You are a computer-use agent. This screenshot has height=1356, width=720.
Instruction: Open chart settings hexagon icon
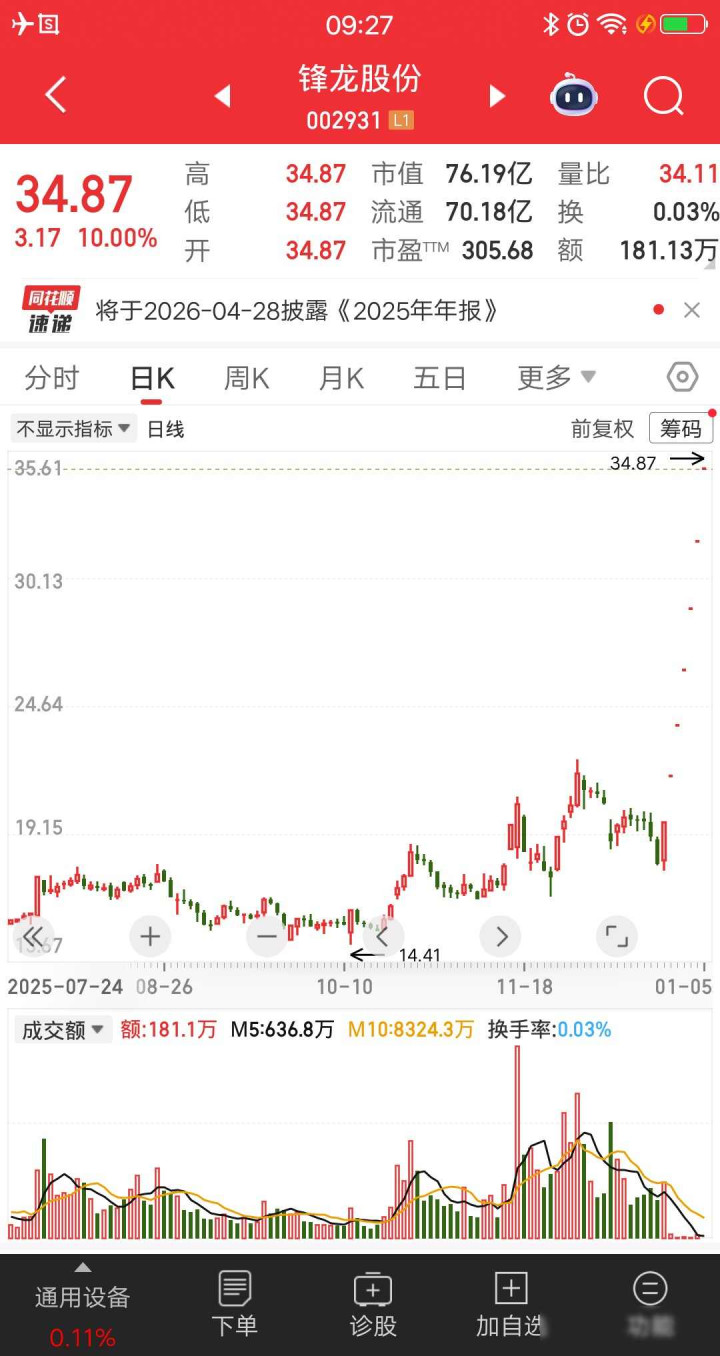coord(682,377)
